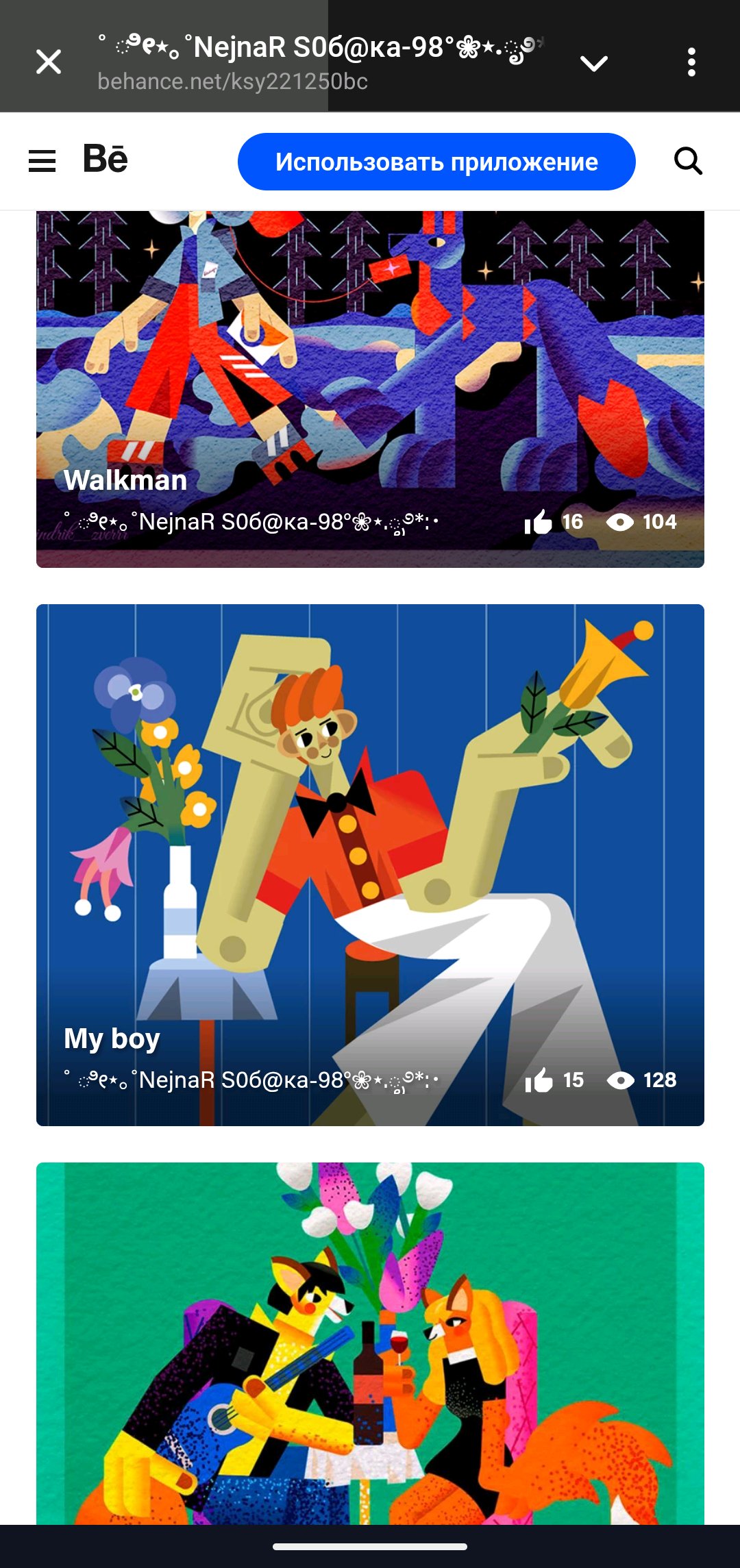Open the My boy project
The image size is (740, 1568).
(370, 865)
